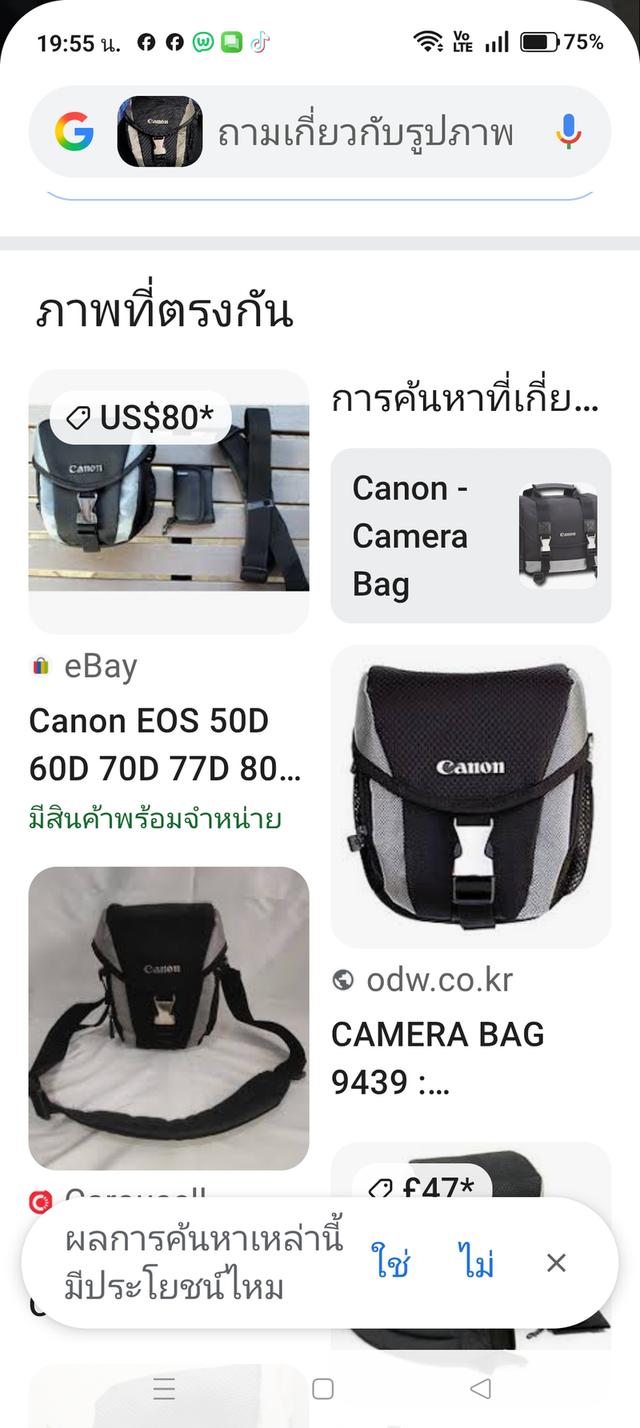This screenshot has height=1428, width=640.
Task: Answer ใช่ to the results feedback prompt
Action: (390, 1263)
